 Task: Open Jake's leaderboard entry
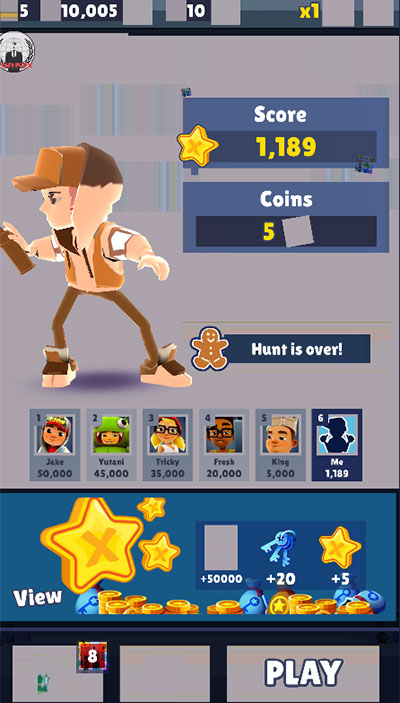(x=55, y=445)
